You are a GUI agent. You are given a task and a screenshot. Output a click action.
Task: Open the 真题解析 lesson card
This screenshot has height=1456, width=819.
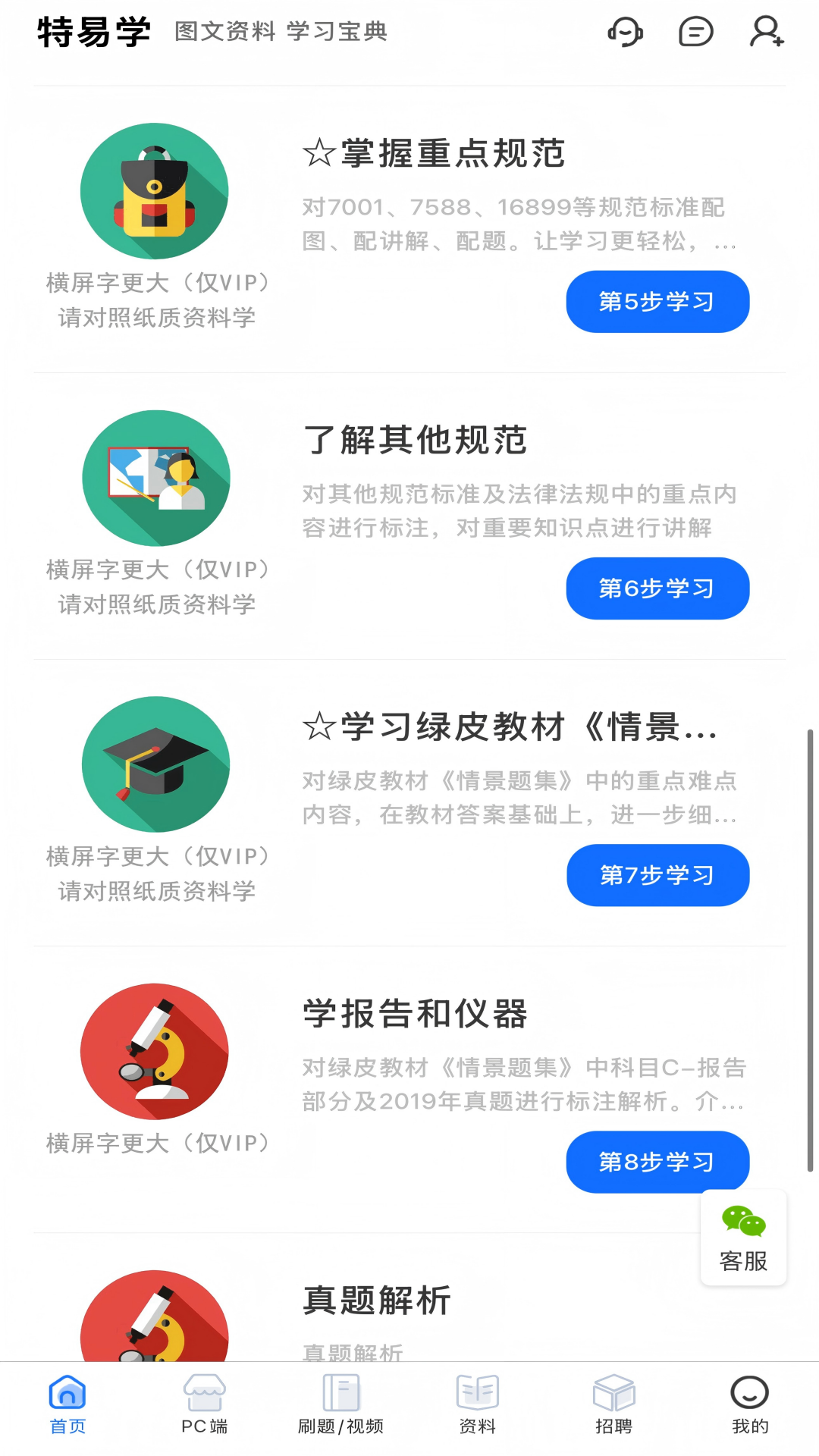[x=377, y=1301]
